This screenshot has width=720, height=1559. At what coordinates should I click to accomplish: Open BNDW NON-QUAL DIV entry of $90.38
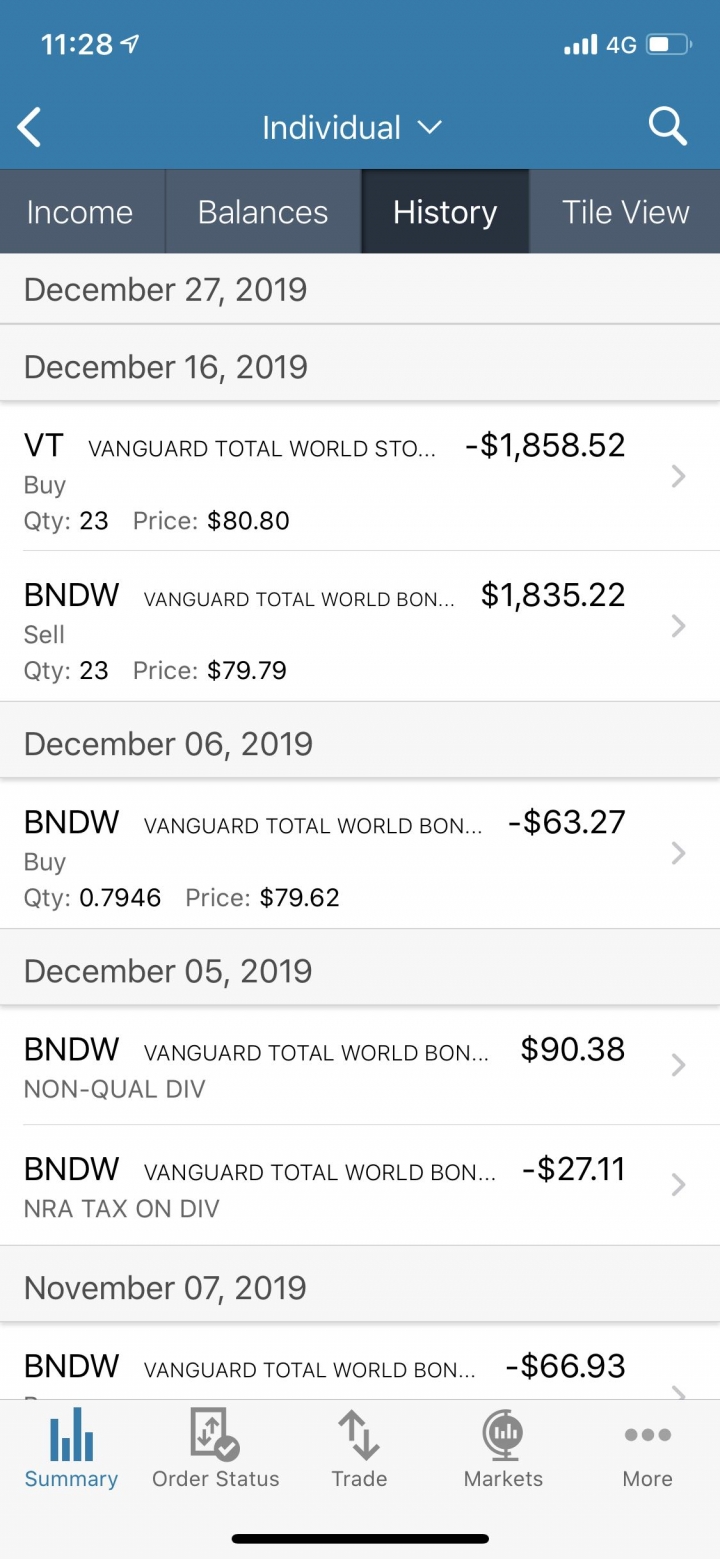360,1065
